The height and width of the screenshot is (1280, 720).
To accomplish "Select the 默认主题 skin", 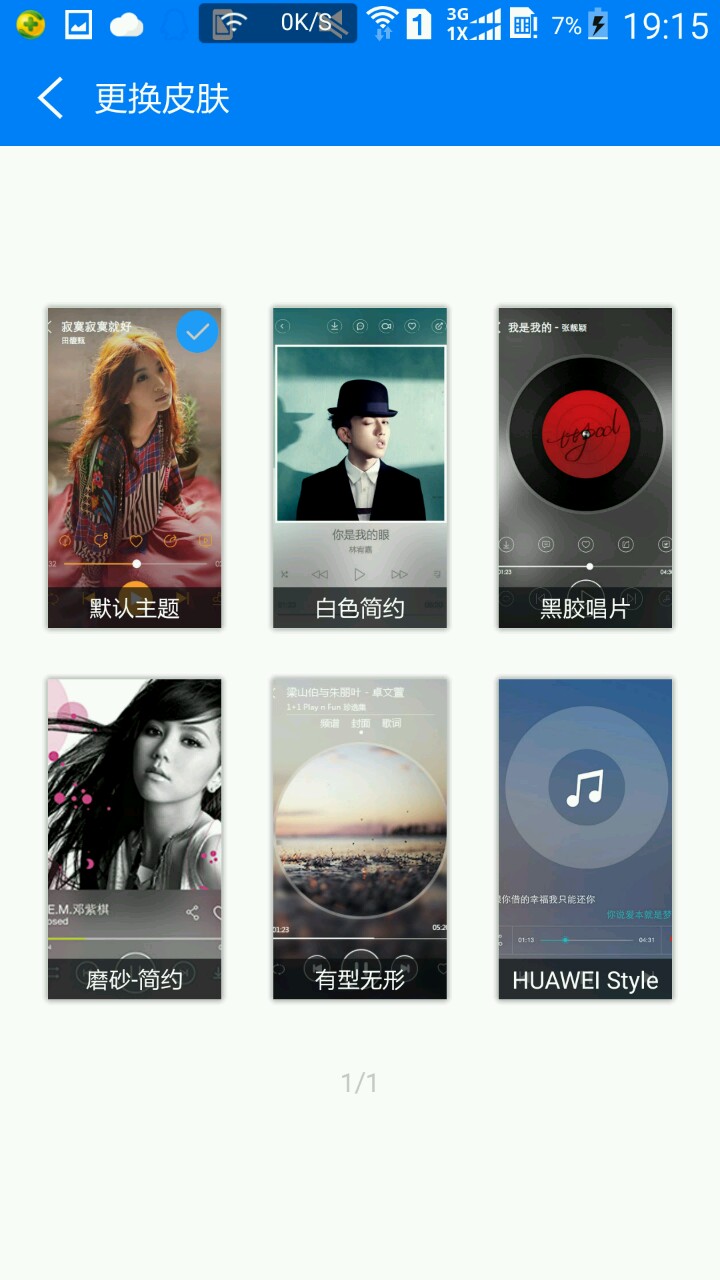I will tap(135, 468).
